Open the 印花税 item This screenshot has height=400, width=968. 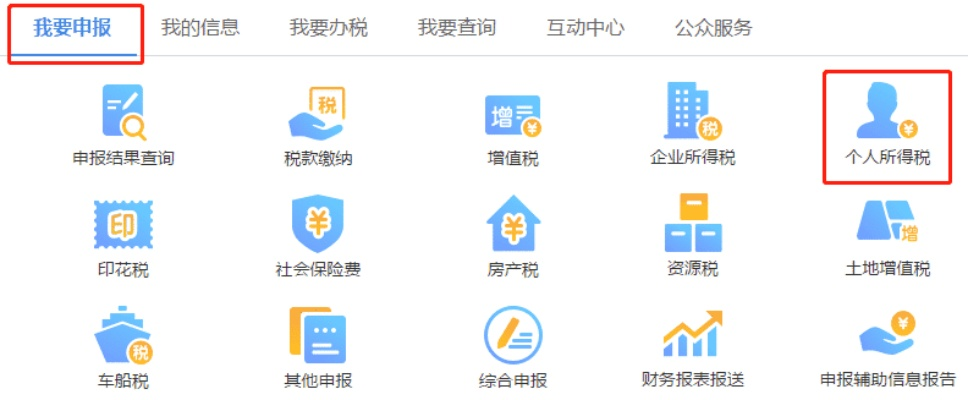point(123,225)
